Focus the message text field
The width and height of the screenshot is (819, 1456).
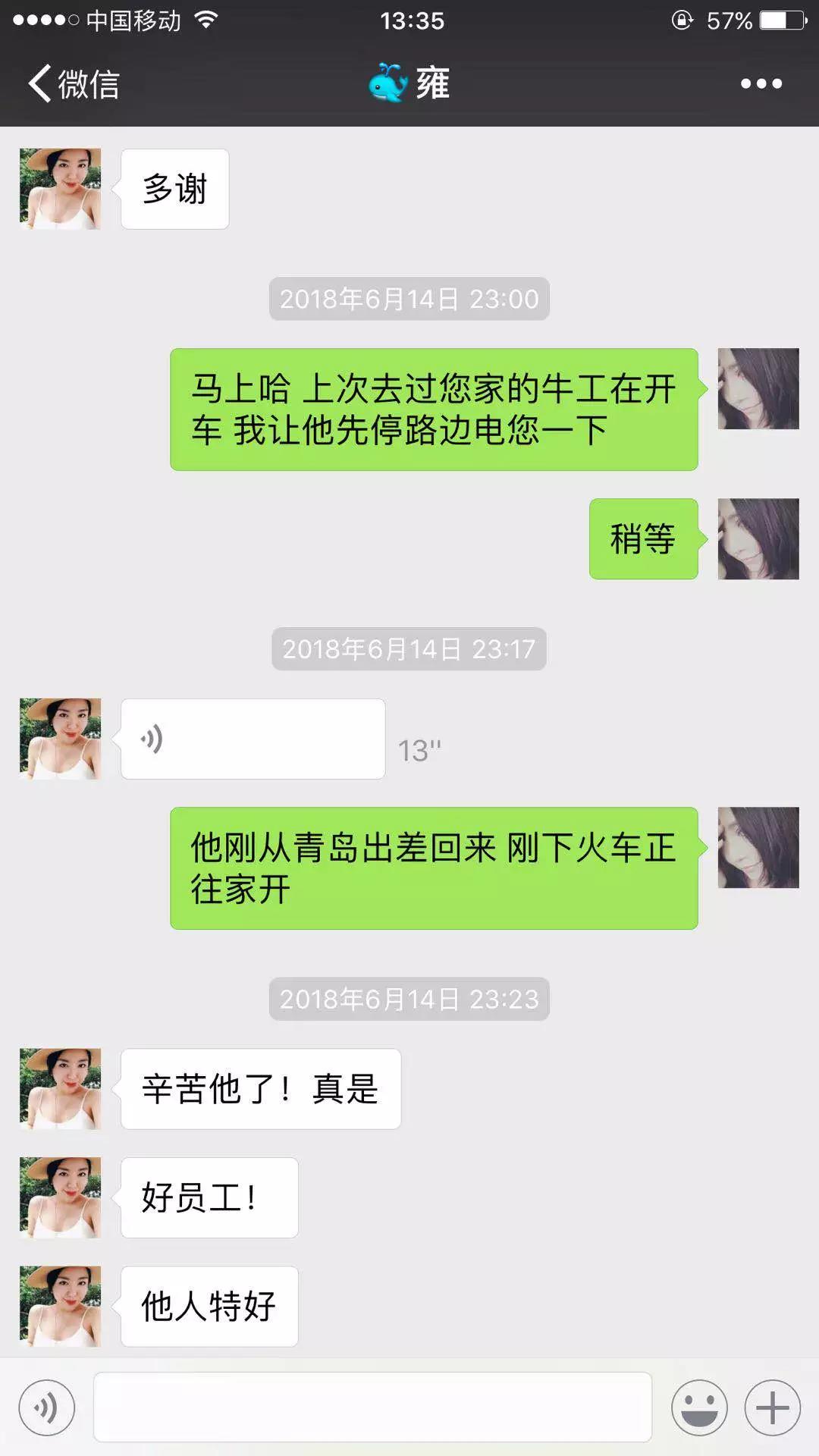[x=372, y=1407]
